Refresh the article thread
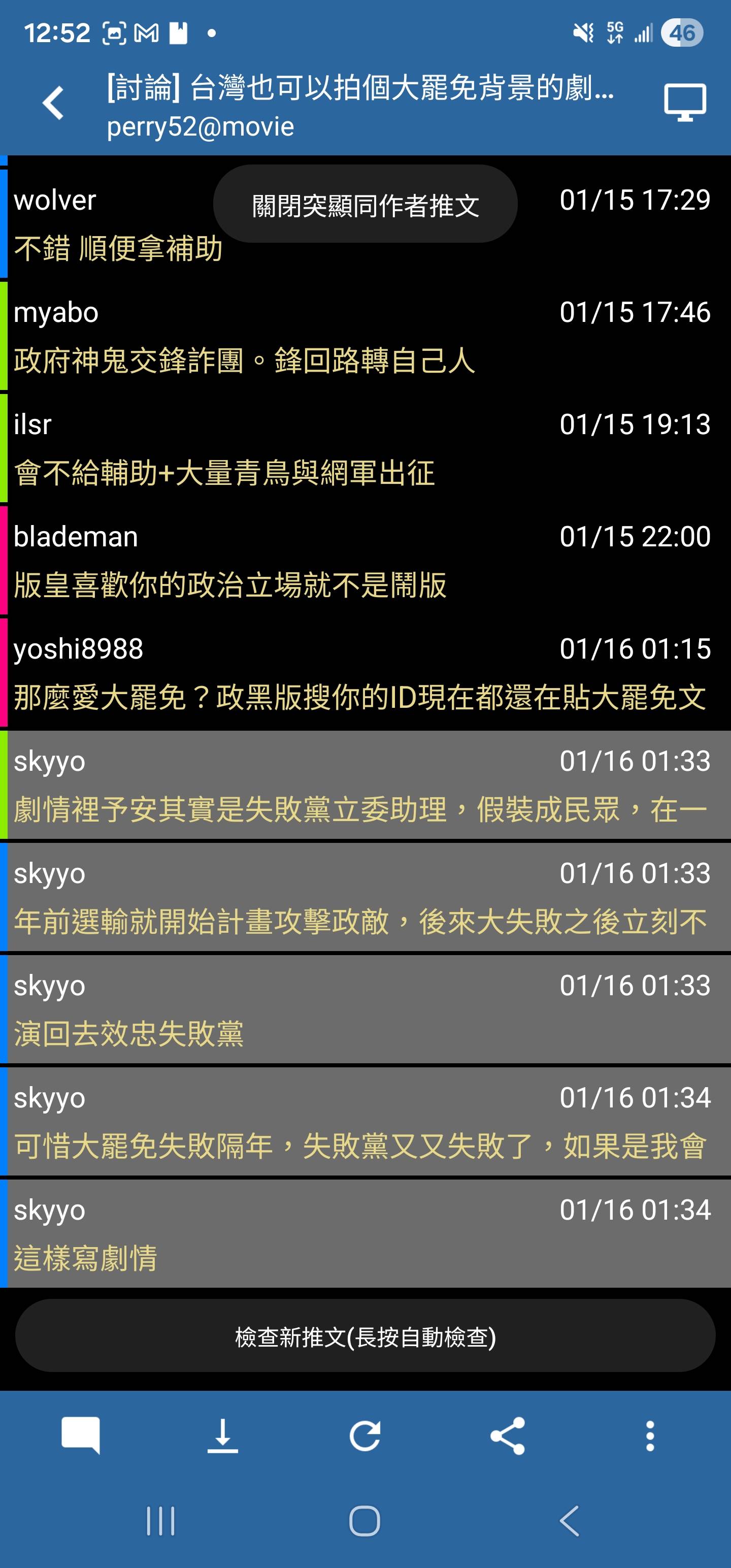The width and height of the screenshot is (731, 1568). (365, 1435)
